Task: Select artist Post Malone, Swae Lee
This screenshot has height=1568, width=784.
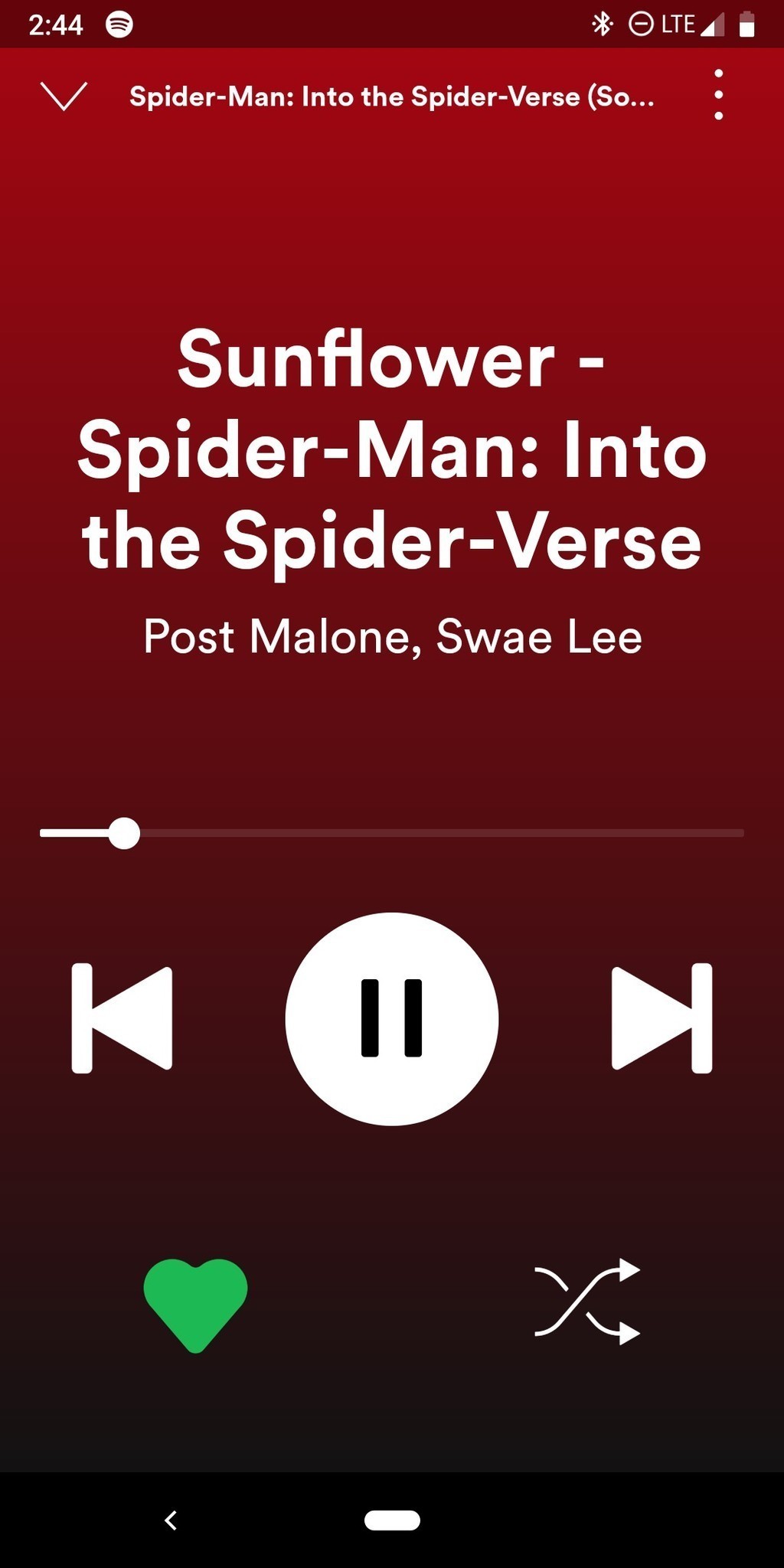Action: [392, 636]
